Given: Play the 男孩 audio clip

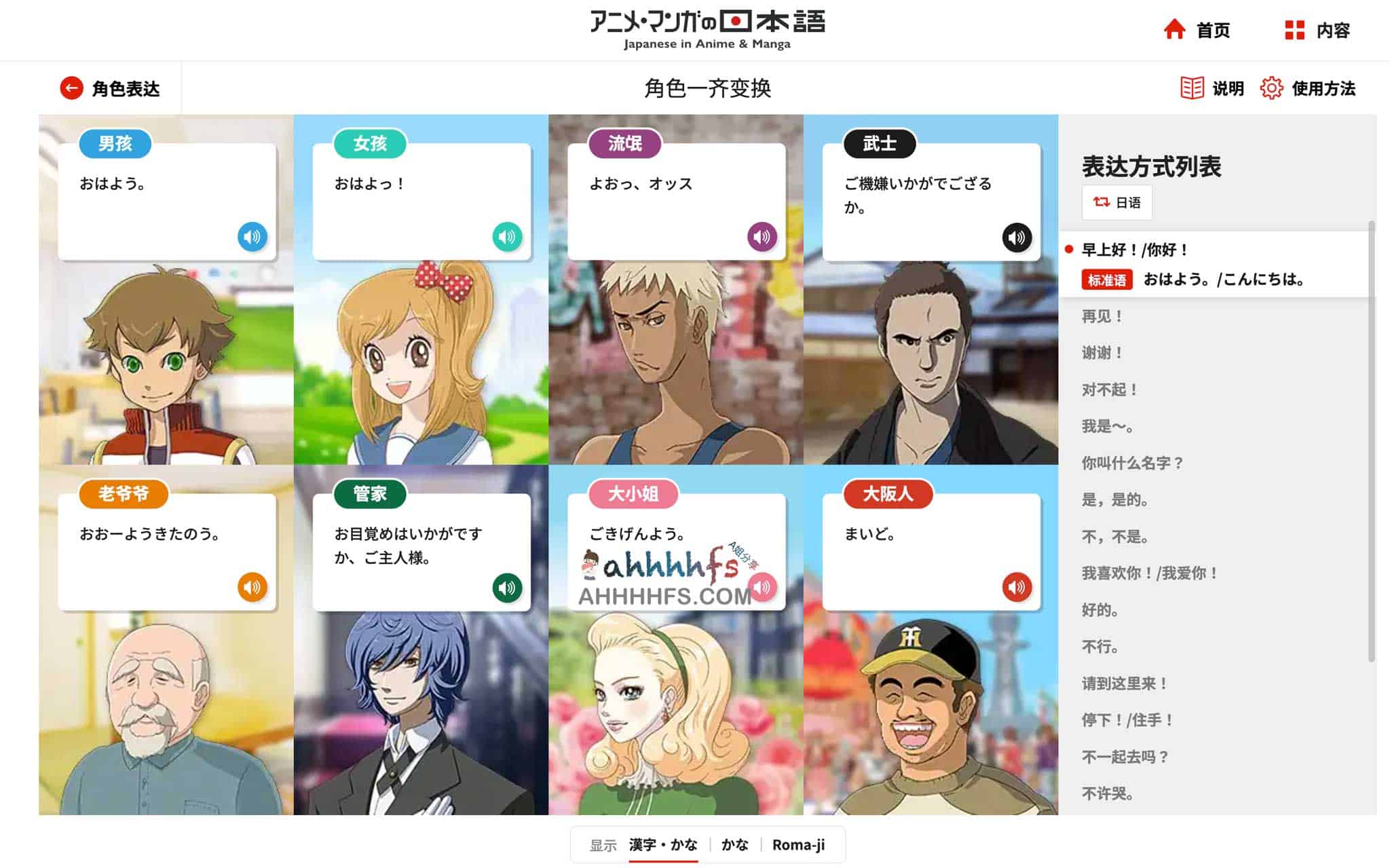Looking at the screenshot, I should pos(252,237).
